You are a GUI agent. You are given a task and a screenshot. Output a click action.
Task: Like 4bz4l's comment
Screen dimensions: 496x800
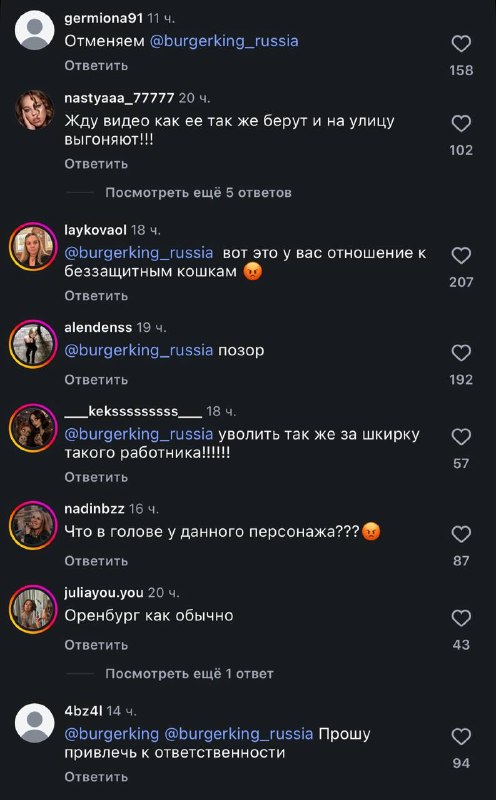click(461, 737)
